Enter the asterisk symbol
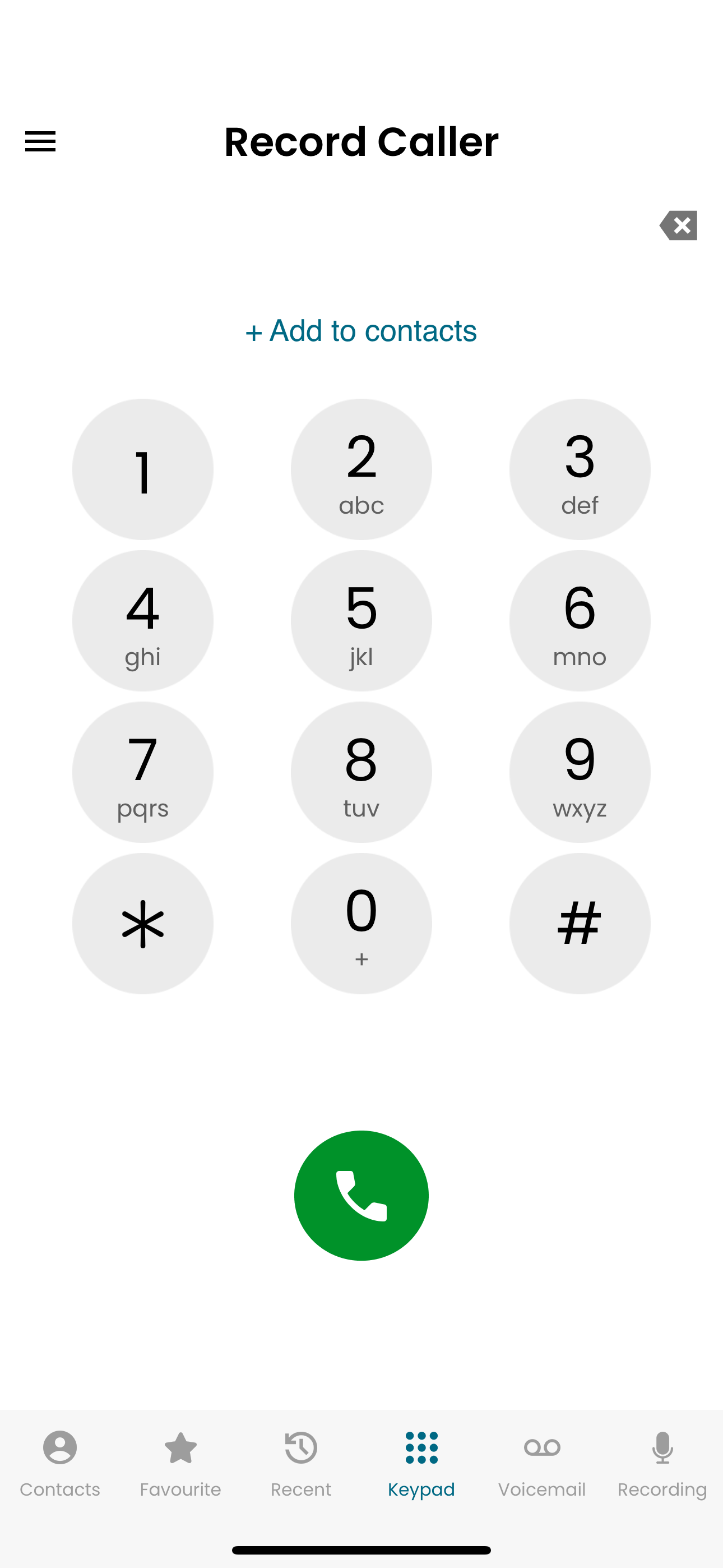 [x=142, y=924]
